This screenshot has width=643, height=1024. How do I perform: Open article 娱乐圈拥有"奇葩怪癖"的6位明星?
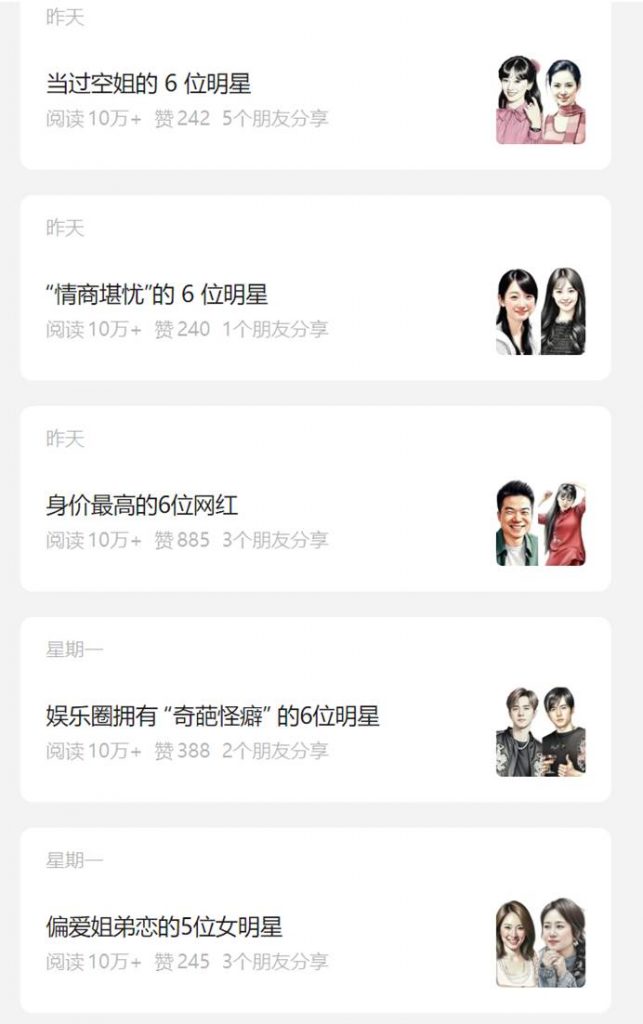[x=213, y=716]
